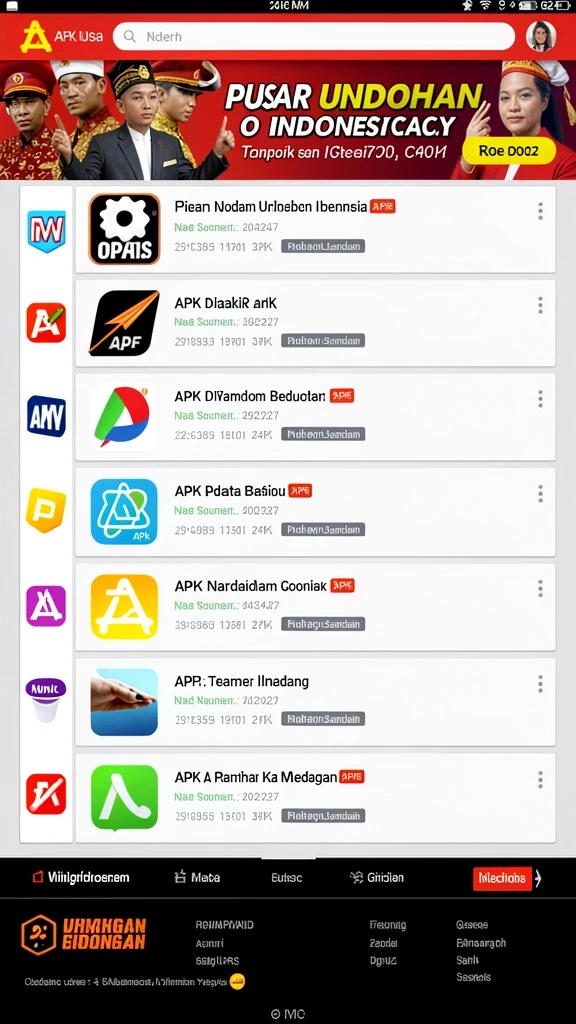Screen dimensions: 576x1024
Task: Open overflow menu for APP Teamer Ilnadang
Action: point(540,684)
